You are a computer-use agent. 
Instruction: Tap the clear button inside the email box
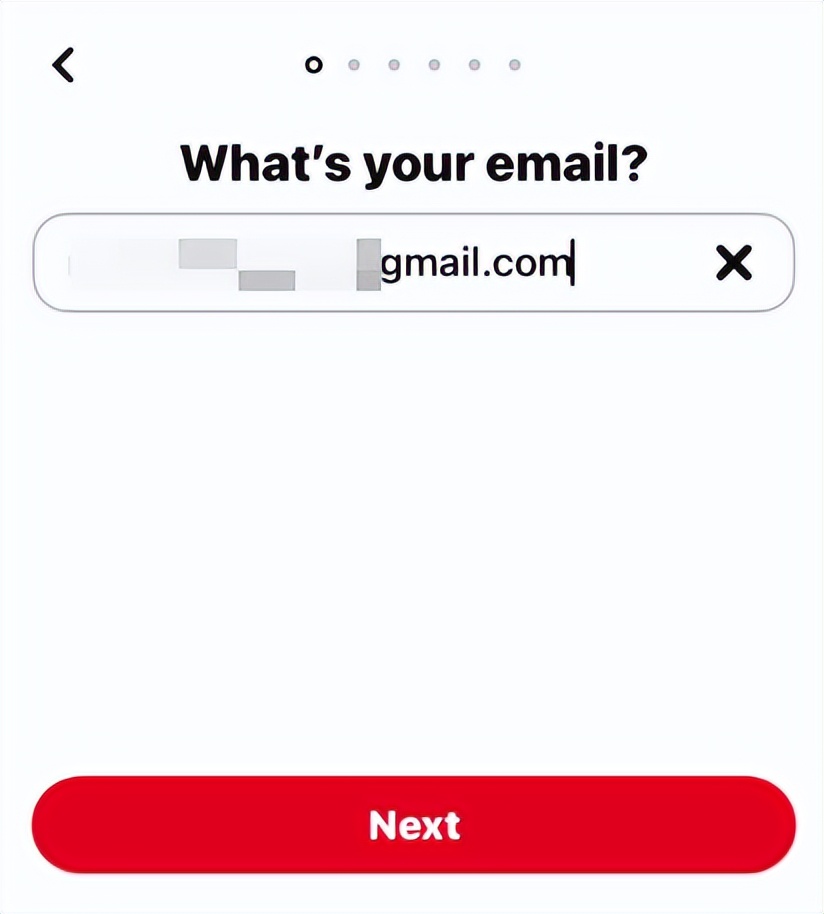tap(735, 263)
